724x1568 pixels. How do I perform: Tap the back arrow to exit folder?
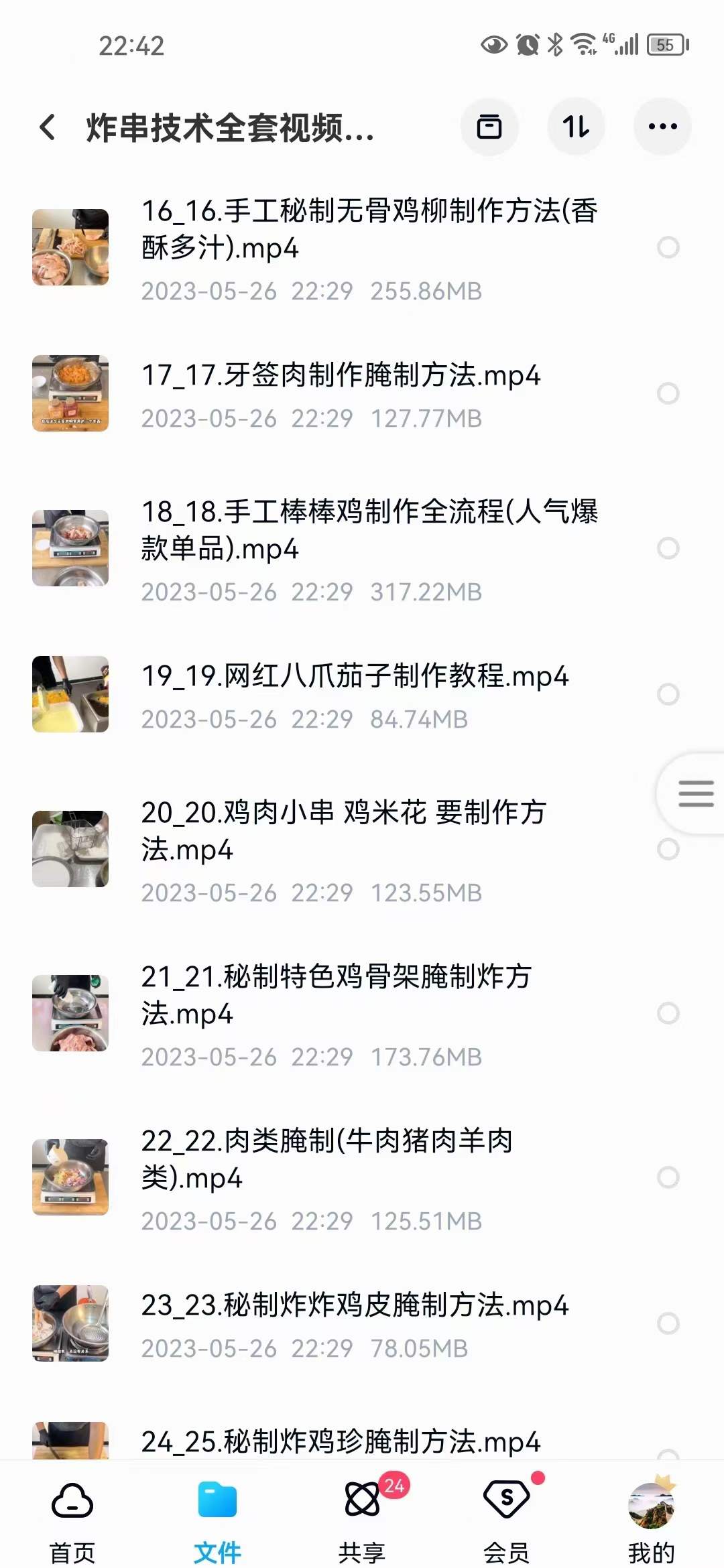coord(47,128)
